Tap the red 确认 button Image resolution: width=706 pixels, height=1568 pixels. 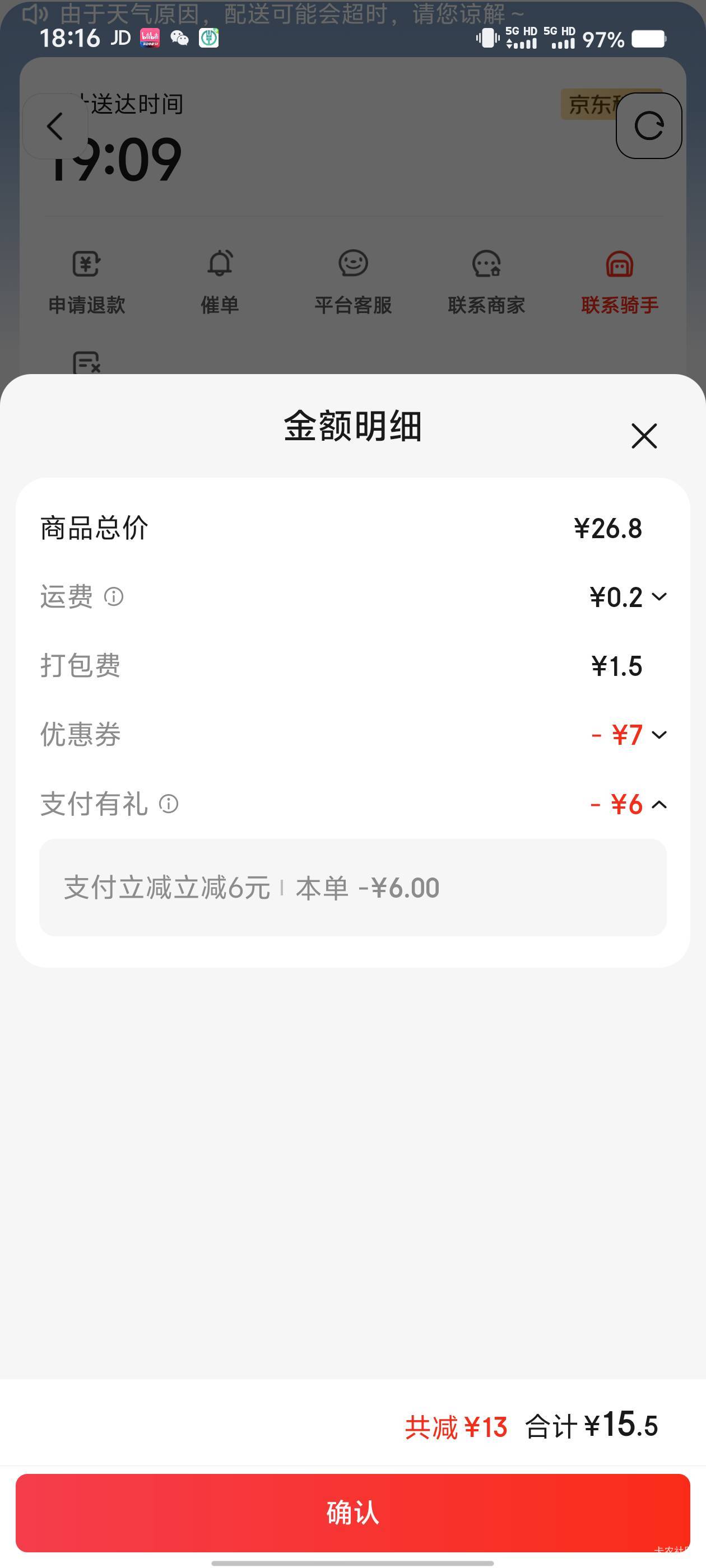(x=352, y=1513)
